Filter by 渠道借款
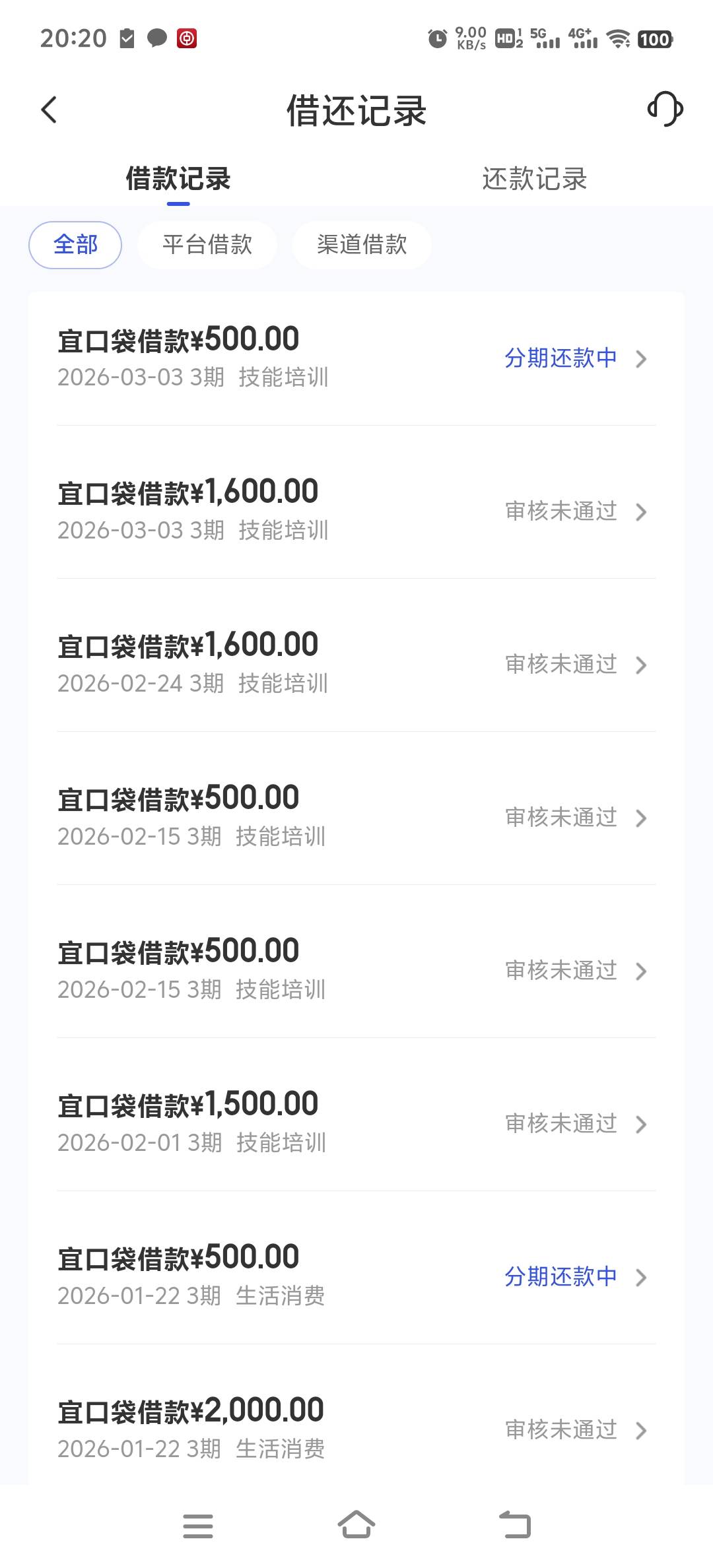The width and height of the screenshot is (713, 1568). coord(362,245)
